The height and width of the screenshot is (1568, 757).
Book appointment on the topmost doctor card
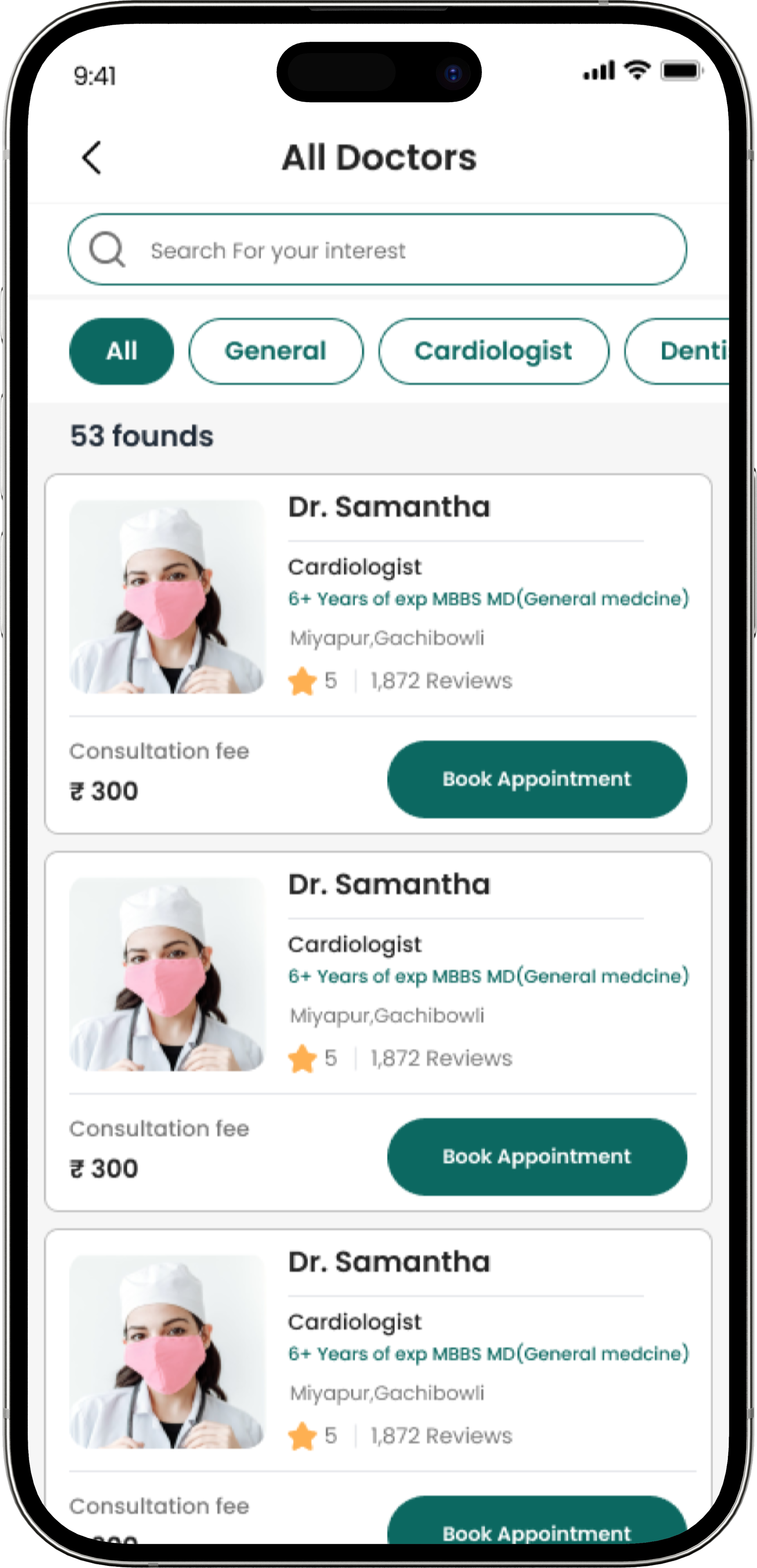click(x=537, y=779)
